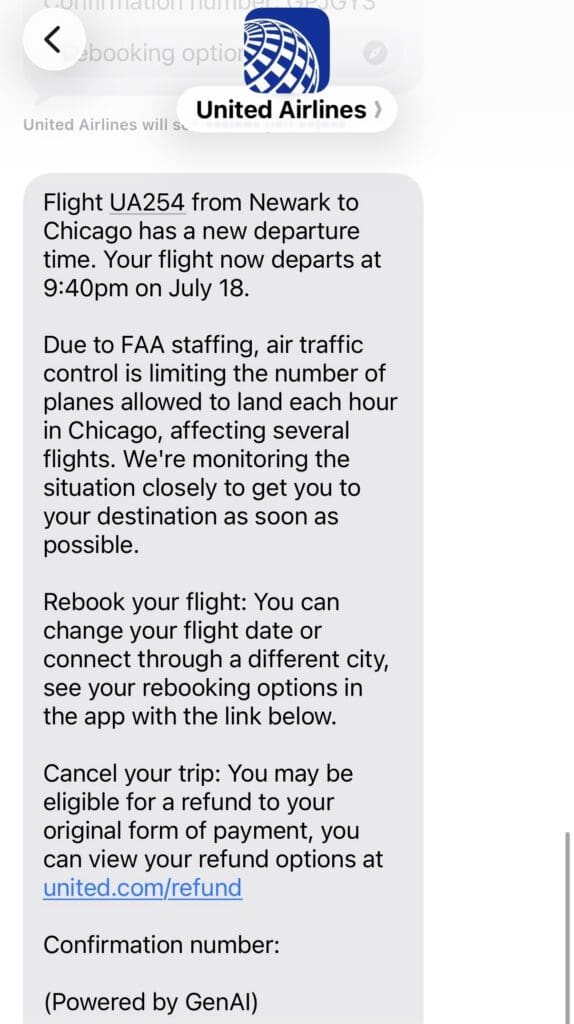Screen dimensions: 574x1024
Task: Go back to the messages list
Action: pyautogui.click(x=54, y=39)
